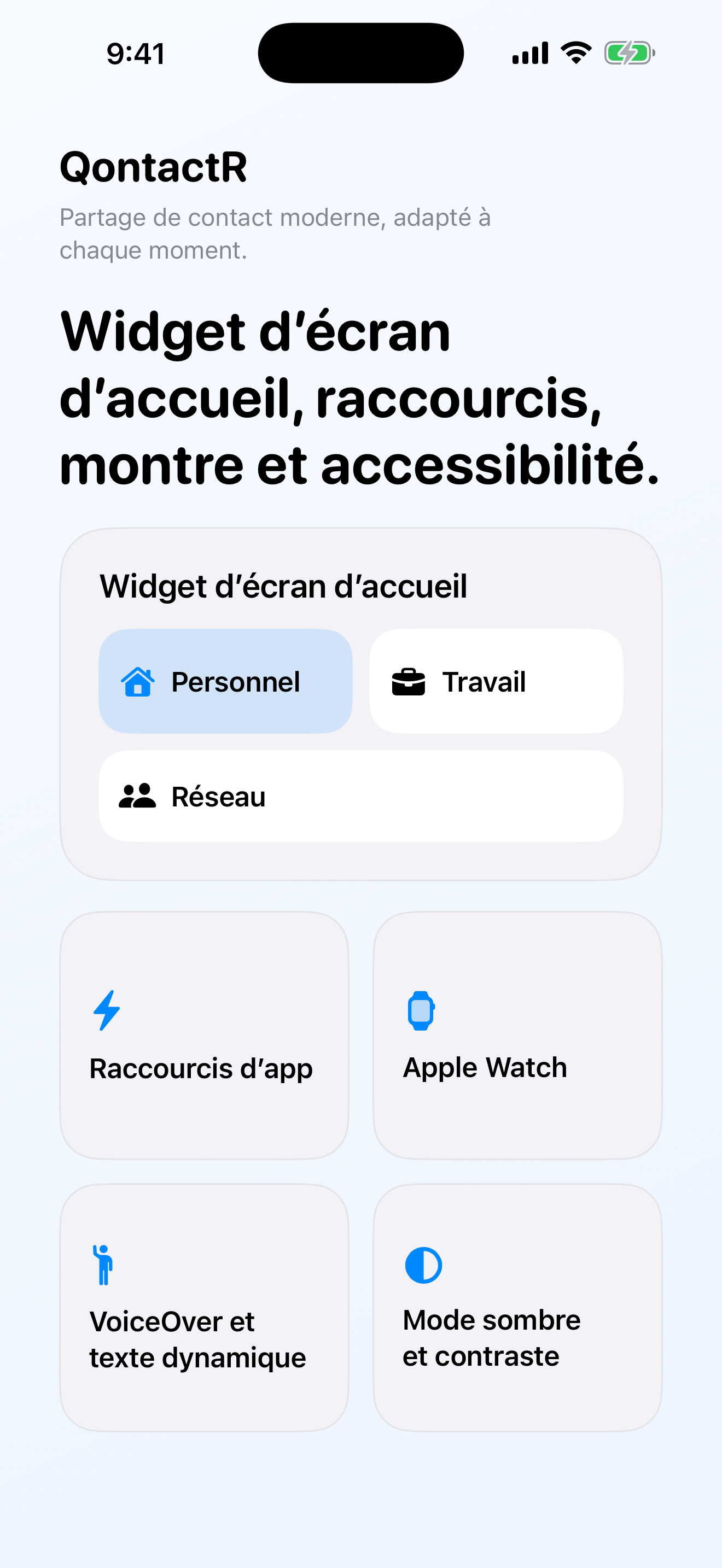Click the Wi-Fi icon in the status bar
722x1568 pixels.
[x=575, y=52]
